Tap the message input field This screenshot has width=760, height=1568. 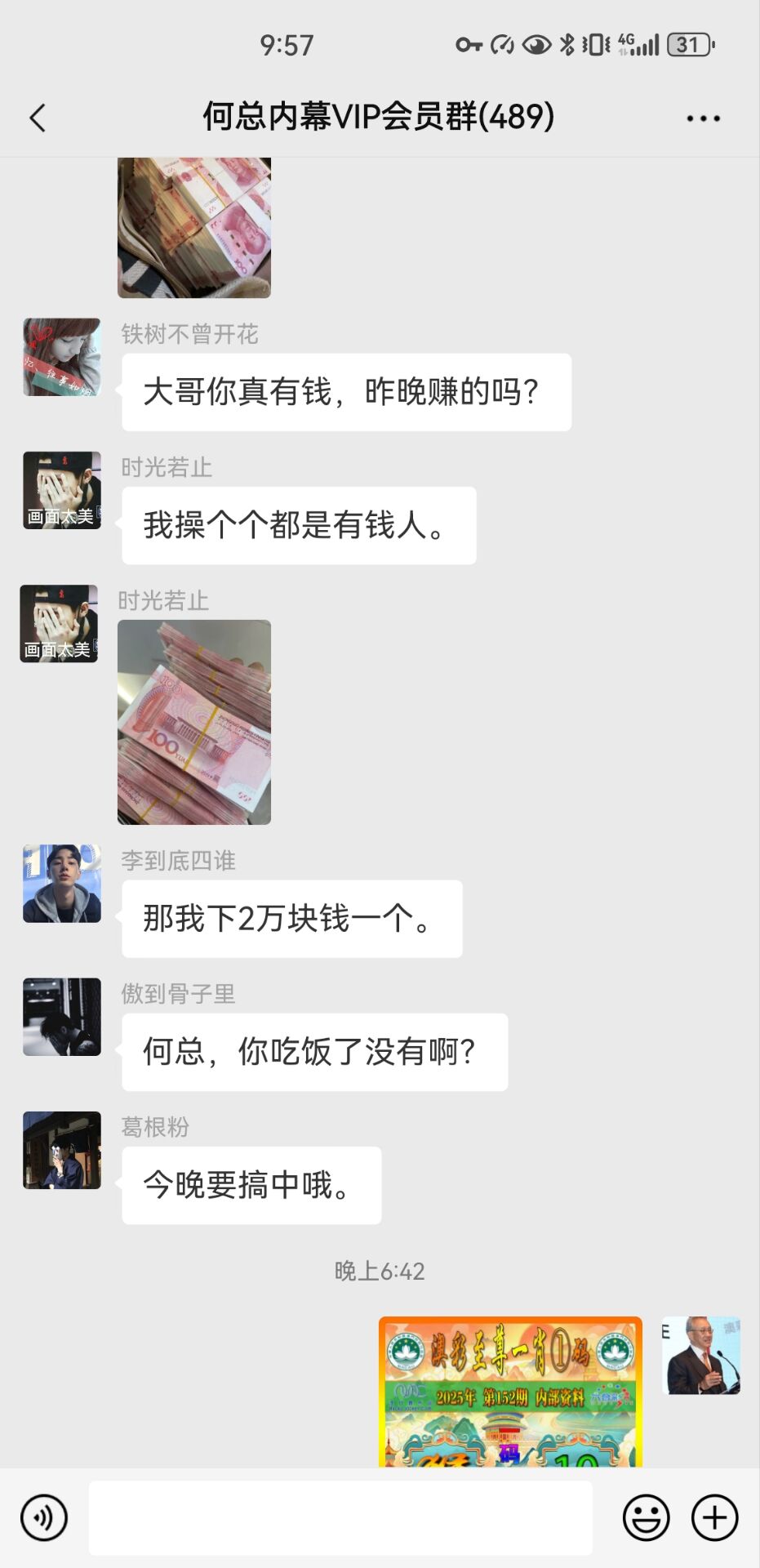coord(340,1517)
